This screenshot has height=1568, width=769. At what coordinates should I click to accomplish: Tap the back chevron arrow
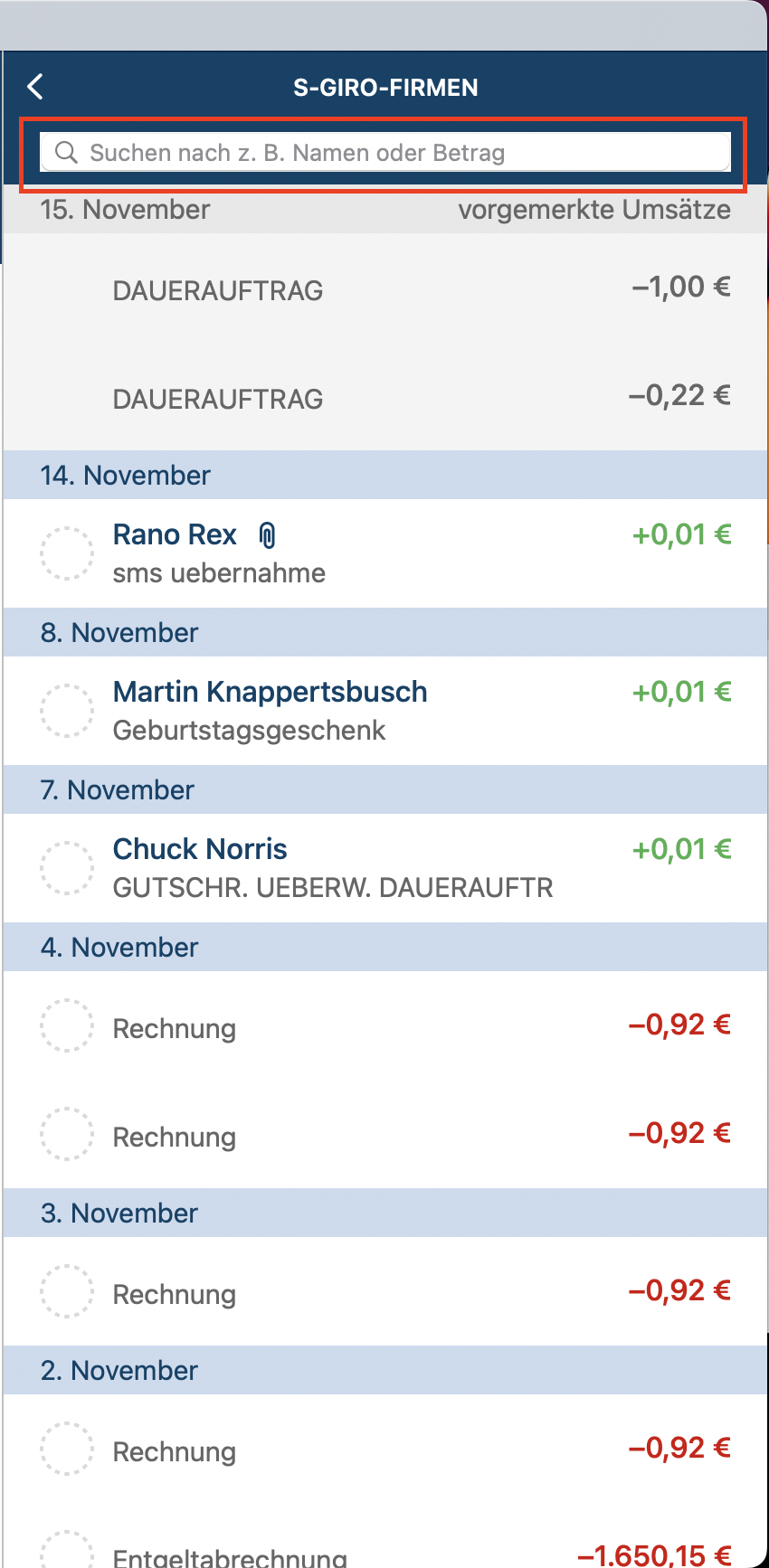(x=34, y=87)
